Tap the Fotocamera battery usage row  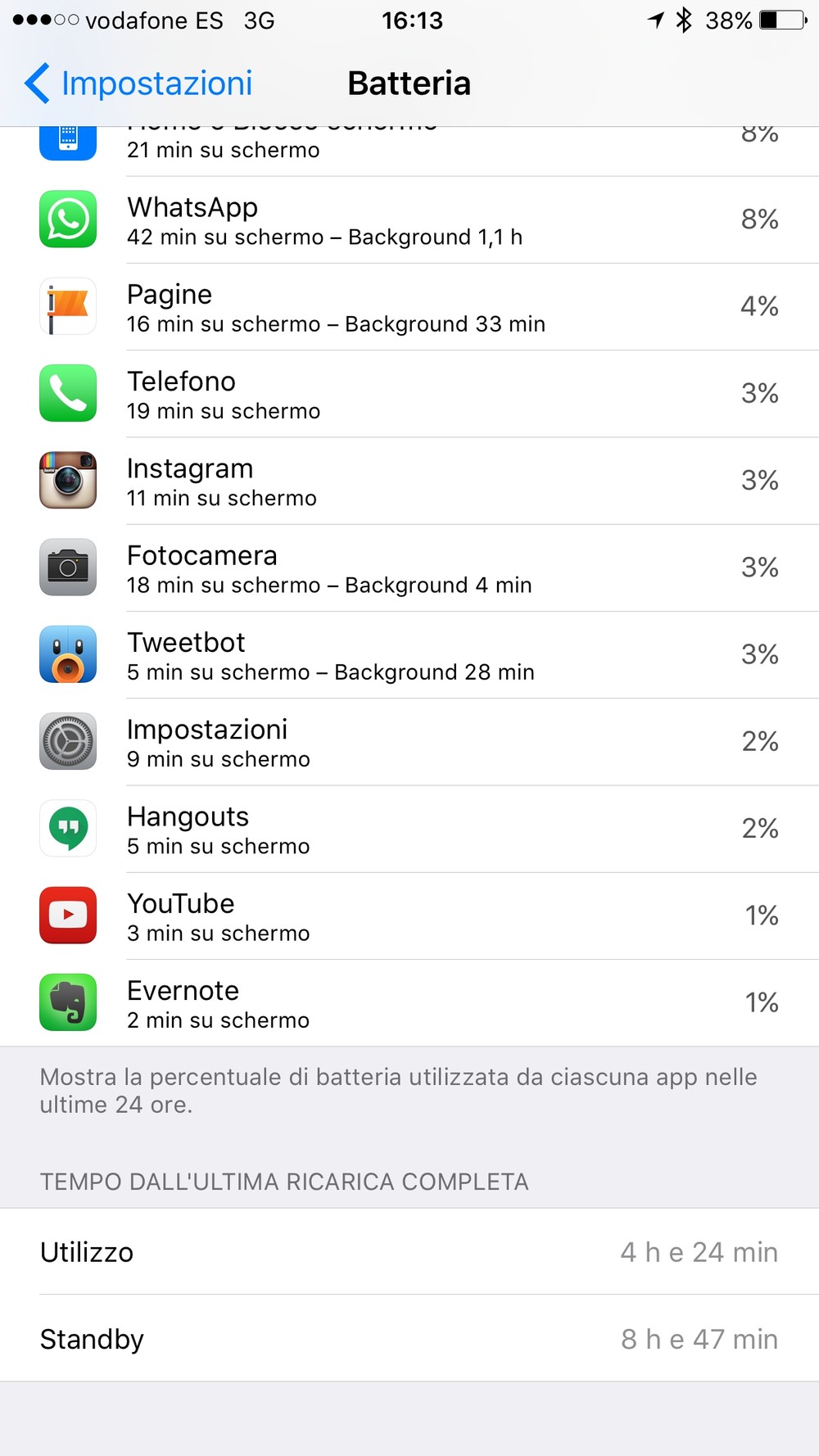409,567
